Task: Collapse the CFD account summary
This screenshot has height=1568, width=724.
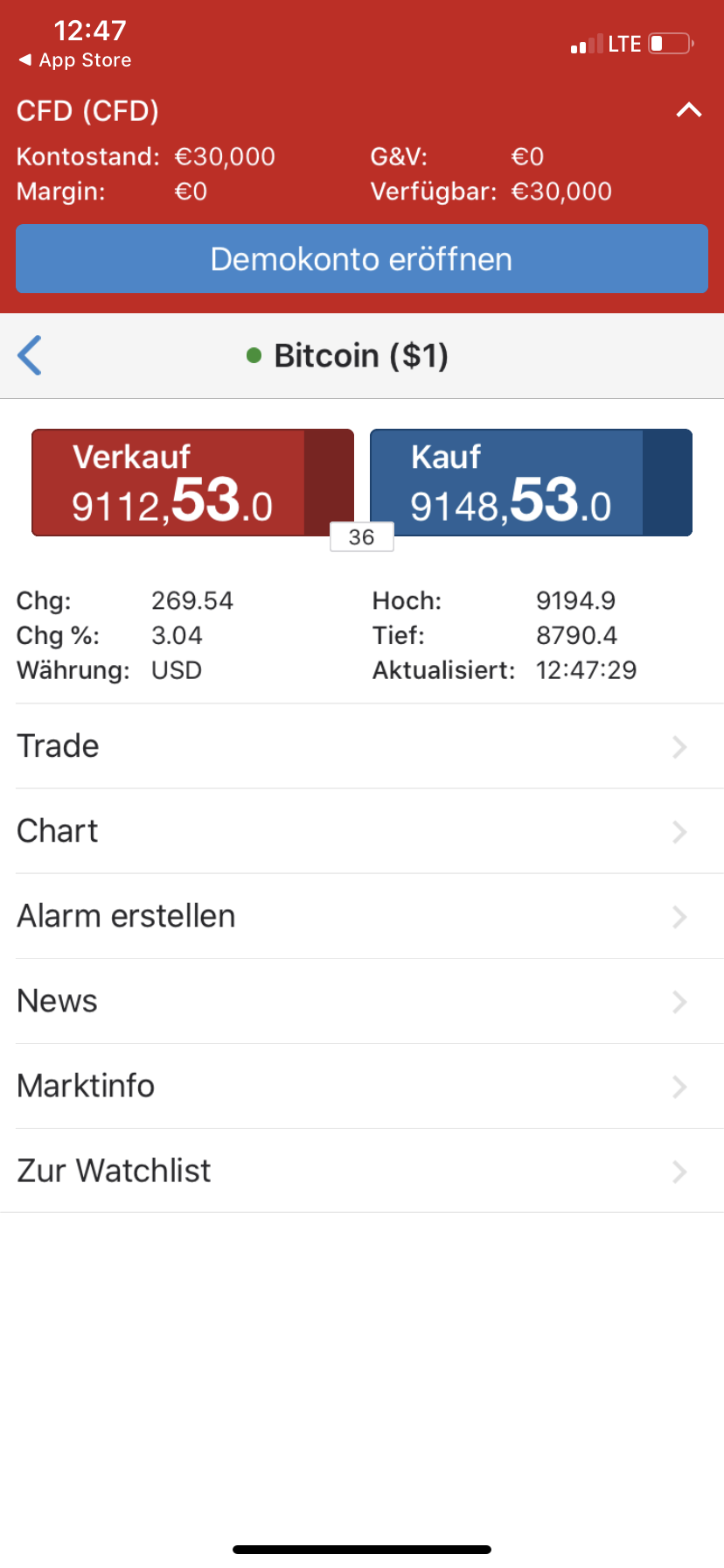Action: click(x=689, y=110)
